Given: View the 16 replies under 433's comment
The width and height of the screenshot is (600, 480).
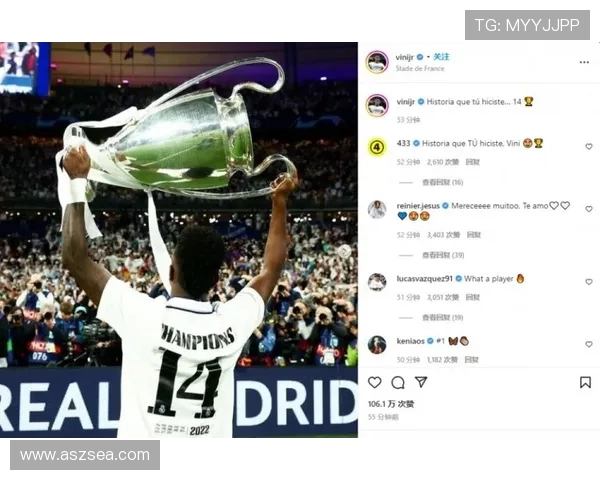Looking at the screenshot, I should 442,183.
